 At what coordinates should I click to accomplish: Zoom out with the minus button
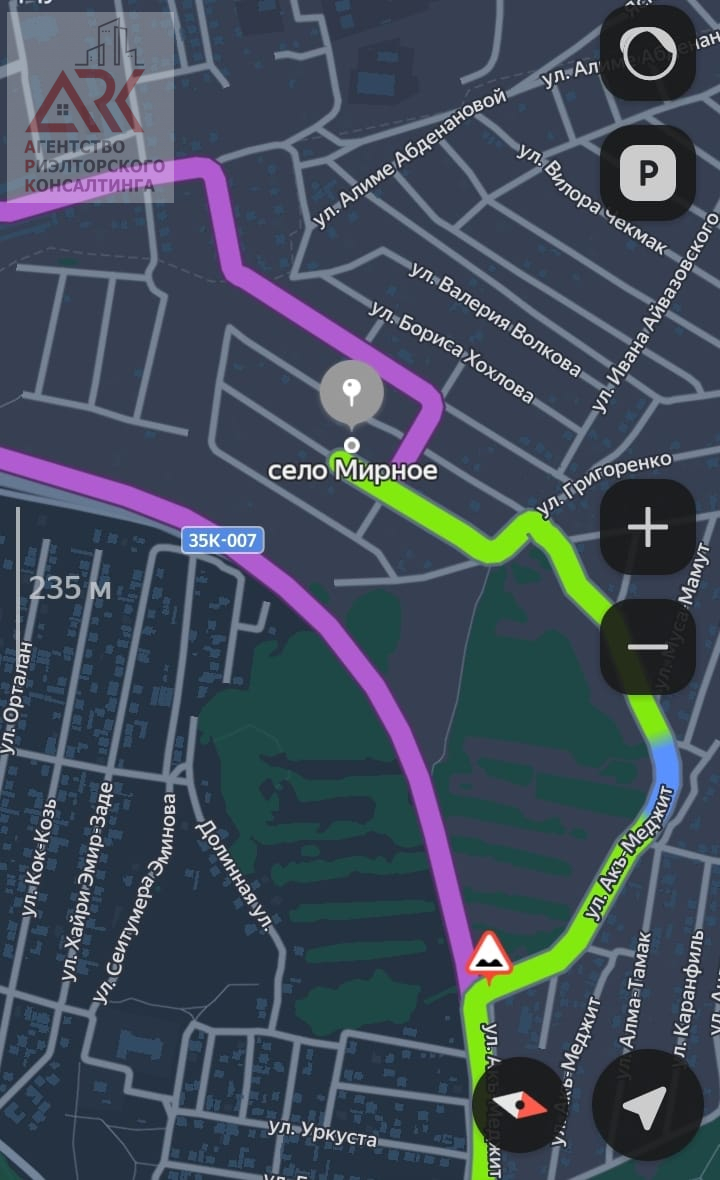[x=647, y=647]
